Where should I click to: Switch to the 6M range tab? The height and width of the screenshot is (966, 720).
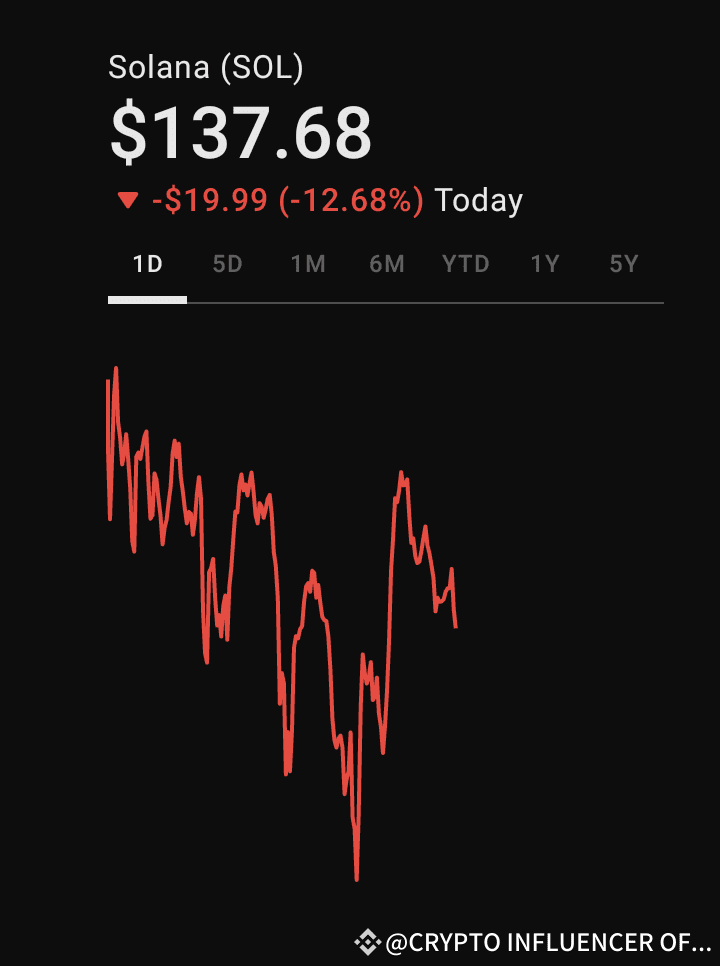pyautogui.click(x=387, y=265)
